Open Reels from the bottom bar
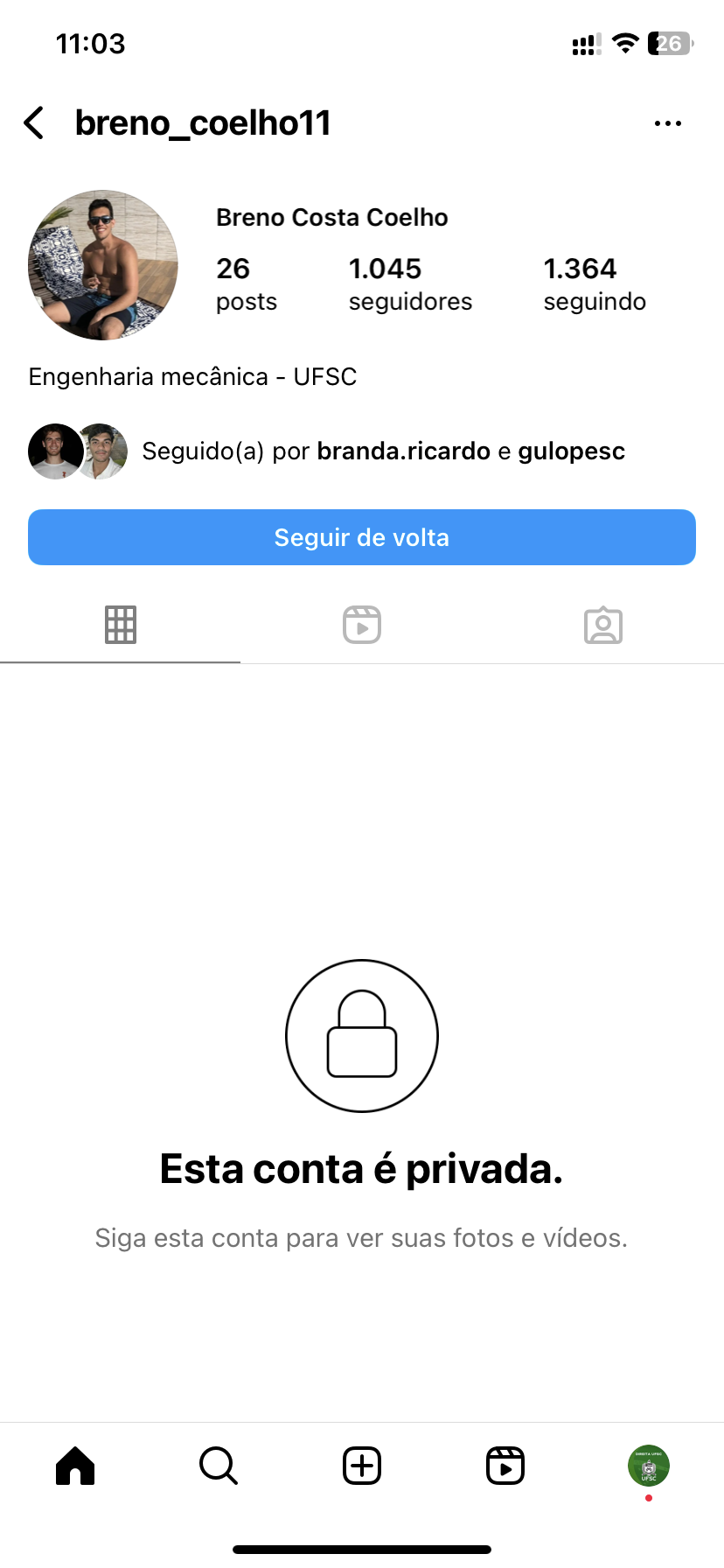724x1568 pixels. (505, 1466)
